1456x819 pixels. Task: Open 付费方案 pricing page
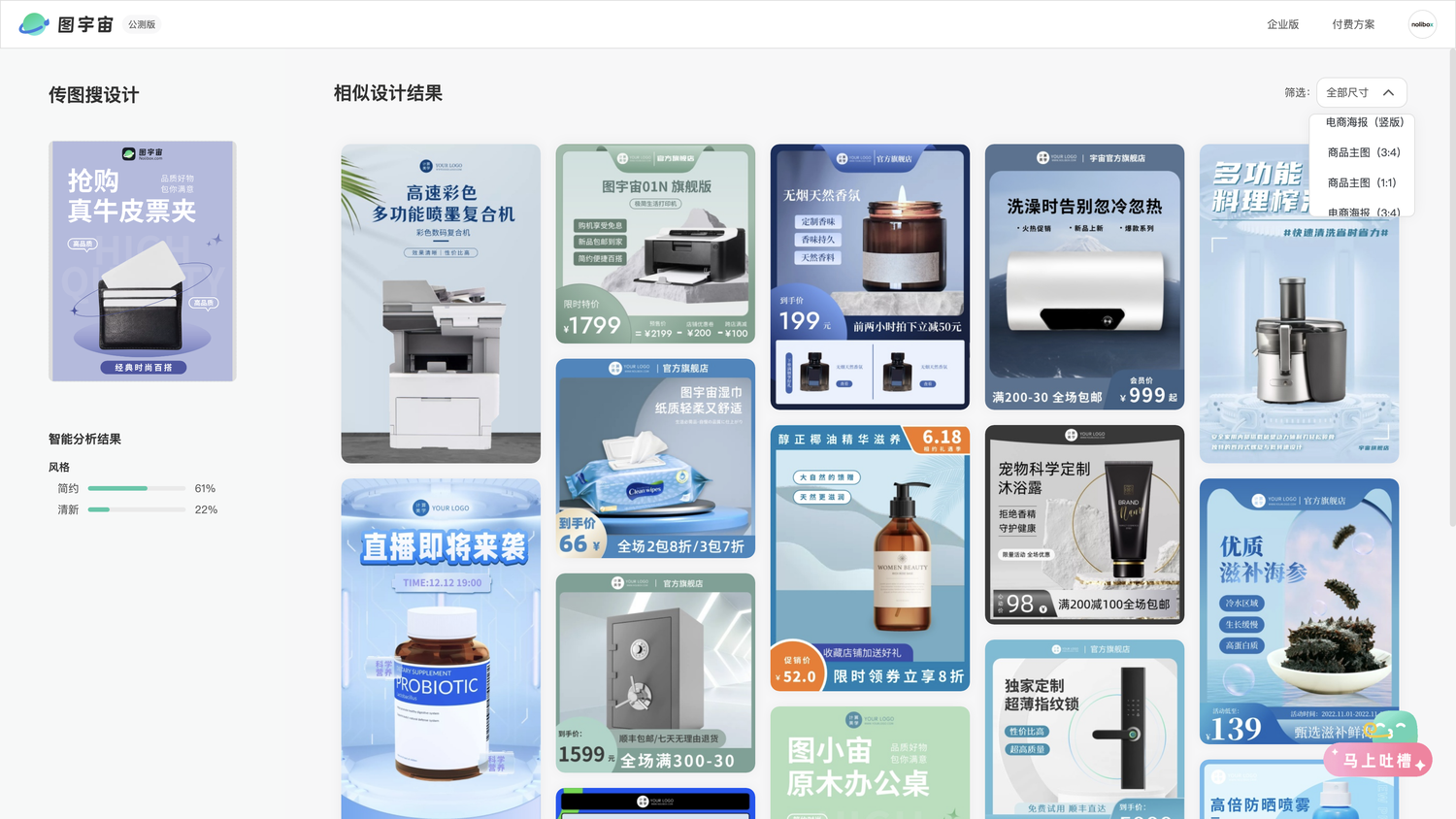(1353, 24)
